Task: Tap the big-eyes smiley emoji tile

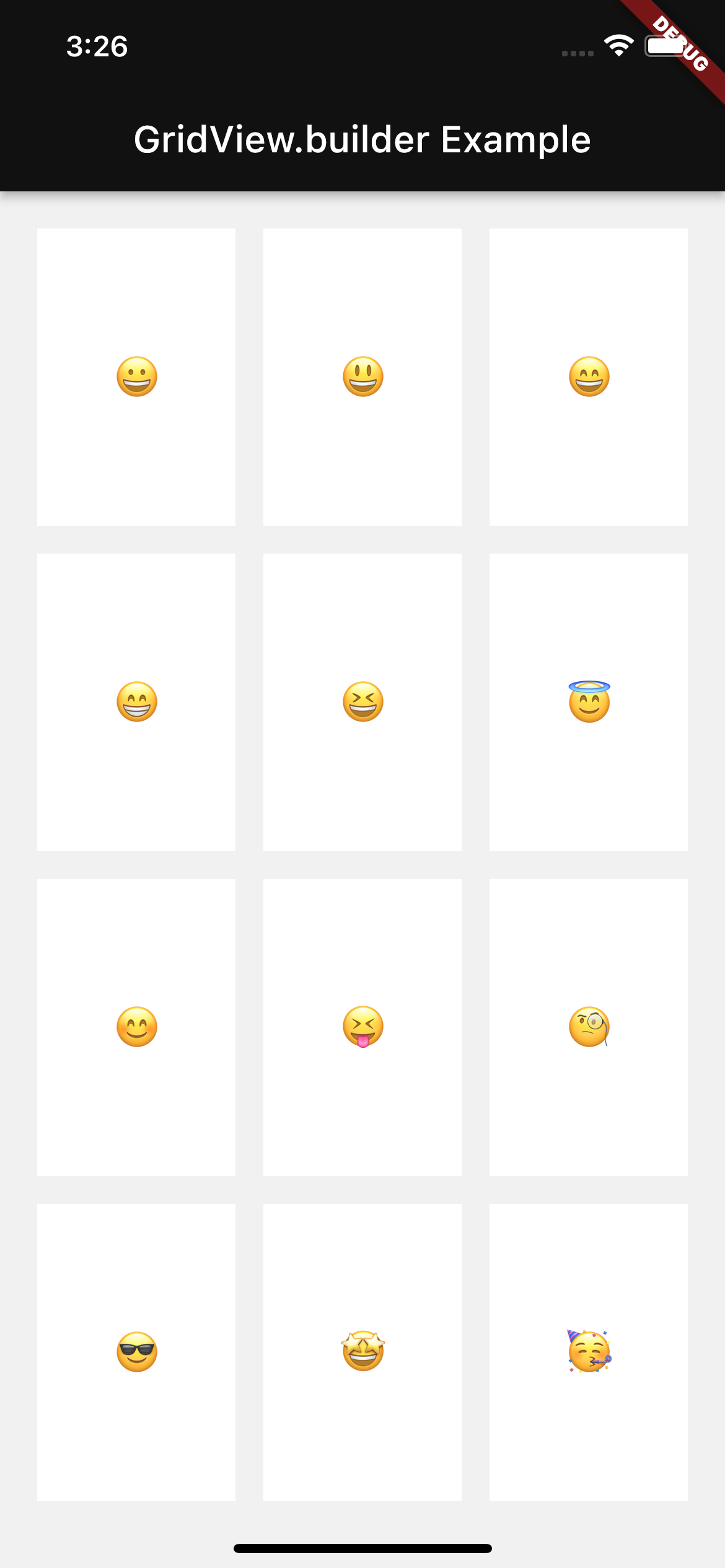Action: [362, 376]
